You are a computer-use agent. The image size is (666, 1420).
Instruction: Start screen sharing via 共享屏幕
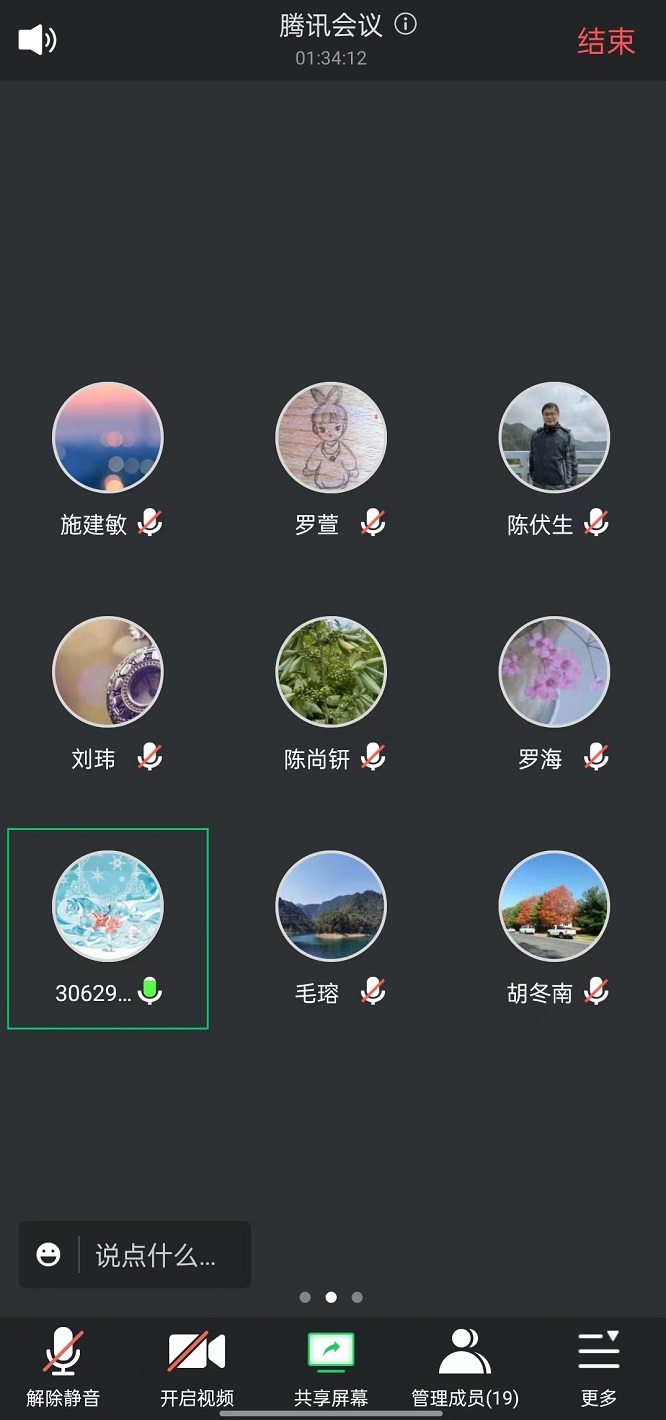[331, 1366]
